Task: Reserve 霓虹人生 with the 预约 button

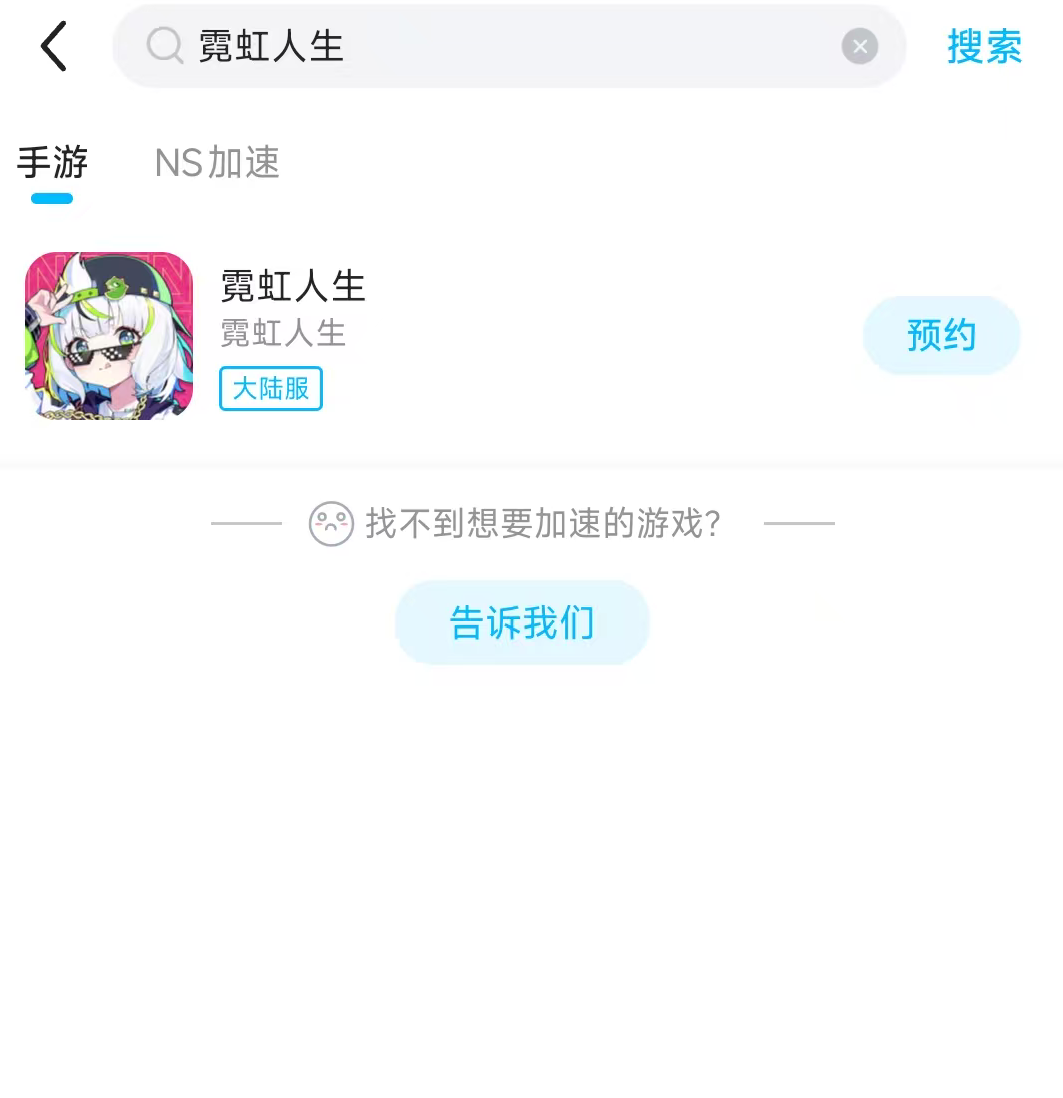Action: coord(941,335)
